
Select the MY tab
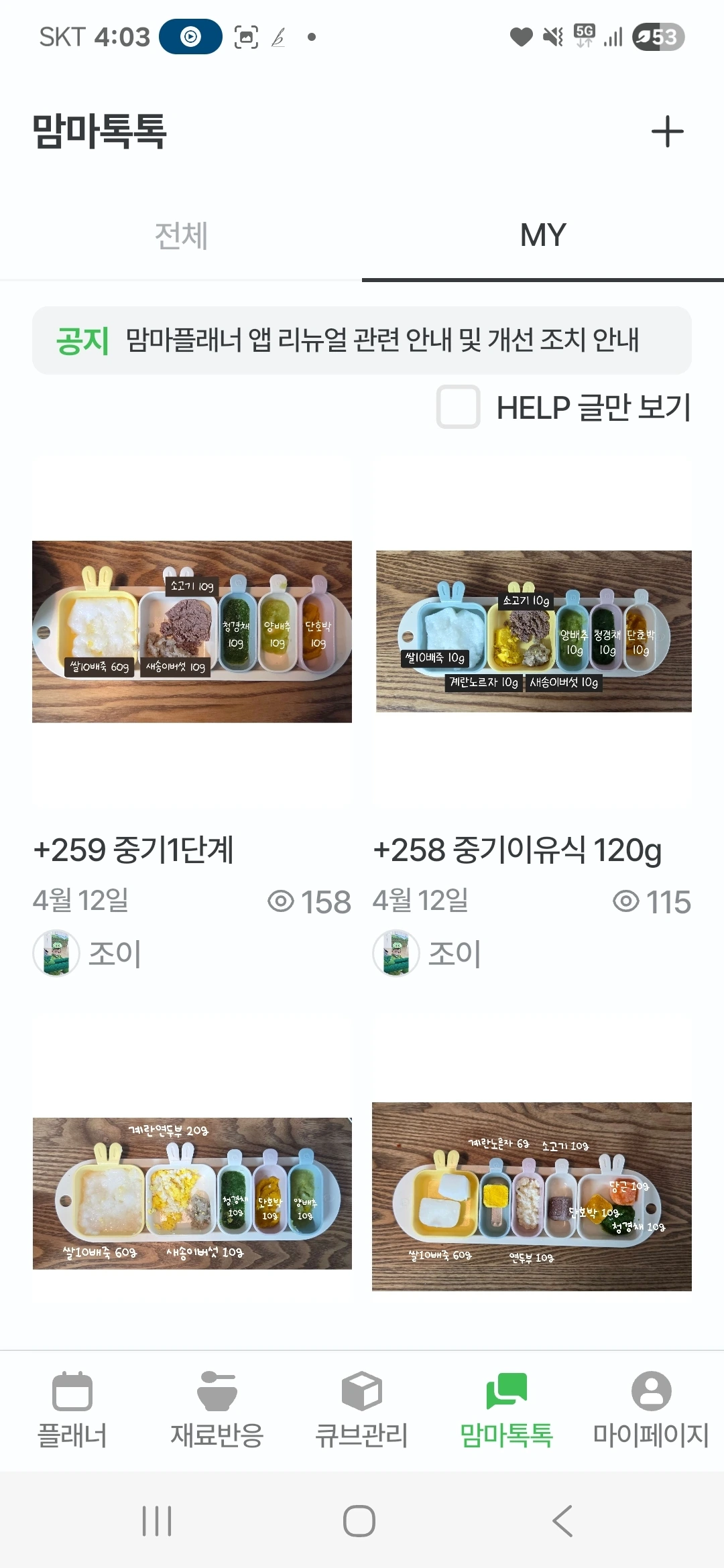coord(543,236)
